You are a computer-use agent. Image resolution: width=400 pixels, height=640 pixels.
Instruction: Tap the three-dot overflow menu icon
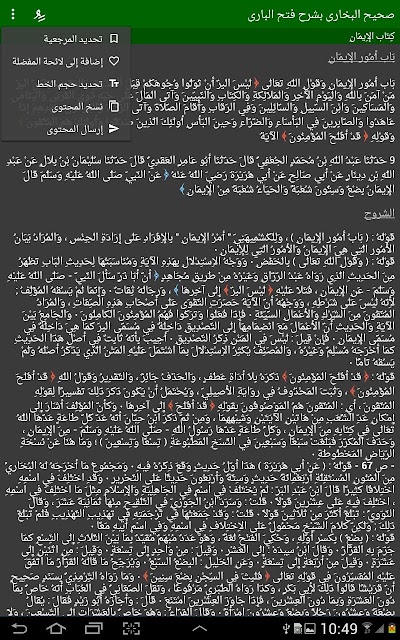click(x=13, y=15)
